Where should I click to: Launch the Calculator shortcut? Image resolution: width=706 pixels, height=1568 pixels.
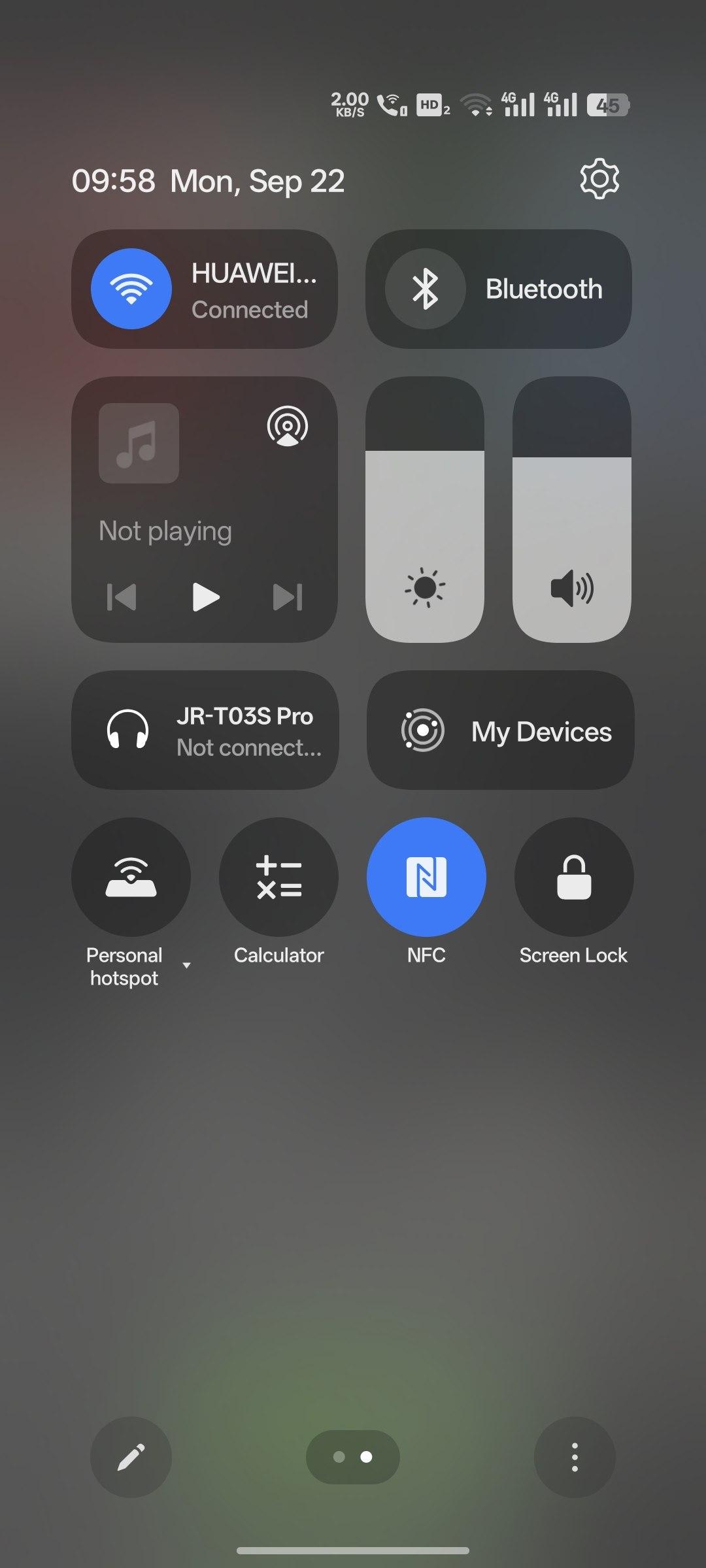(x=279, y=877)
